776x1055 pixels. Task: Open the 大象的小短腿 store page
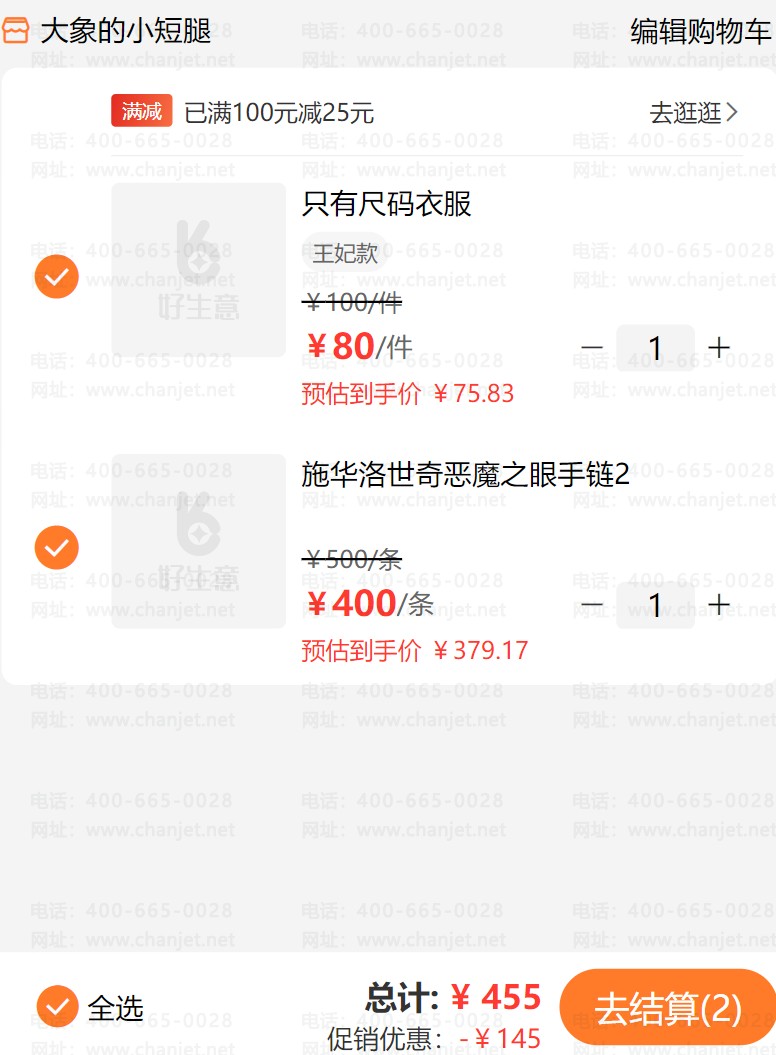coord(124,31)
